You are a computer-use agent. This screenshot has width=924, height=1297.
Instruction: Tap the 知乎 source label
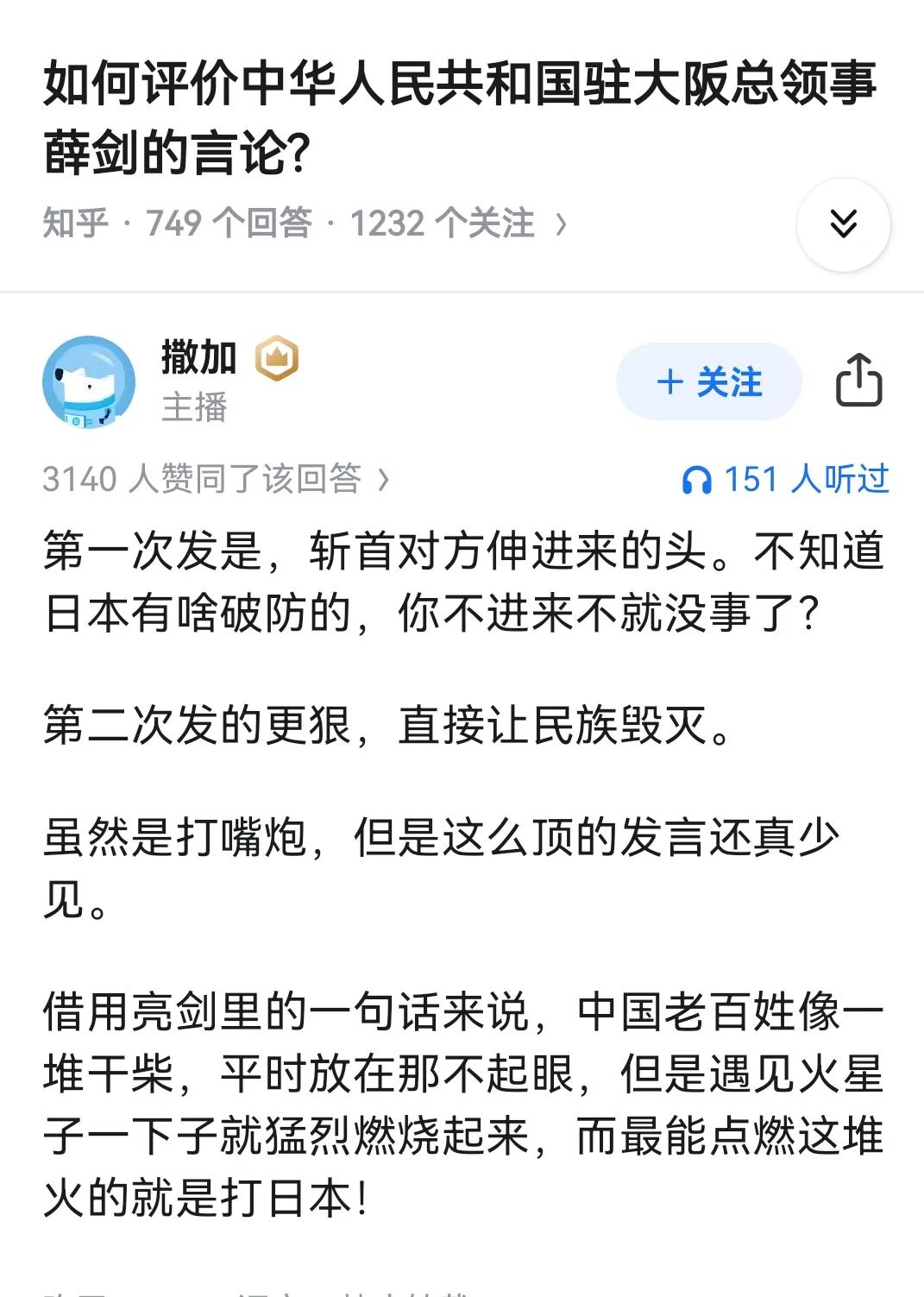tap(67, 223)
